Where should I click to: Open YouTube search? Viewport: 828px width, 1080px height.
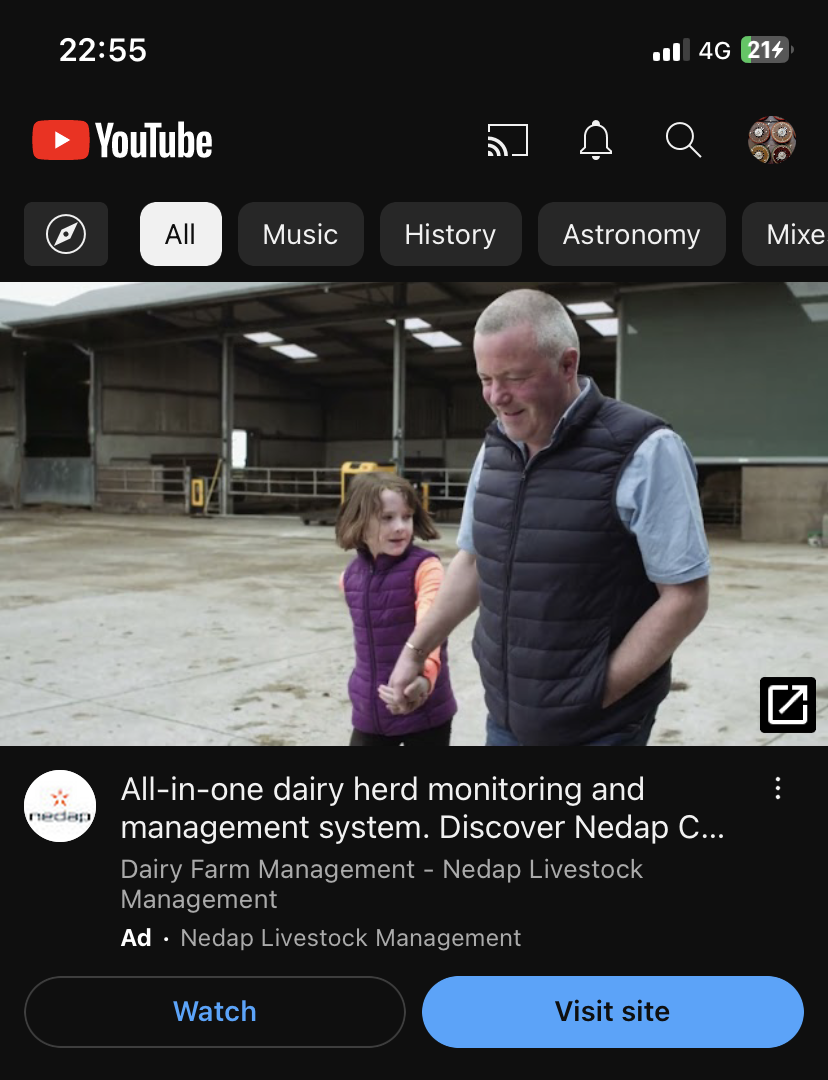coord(683,140)
